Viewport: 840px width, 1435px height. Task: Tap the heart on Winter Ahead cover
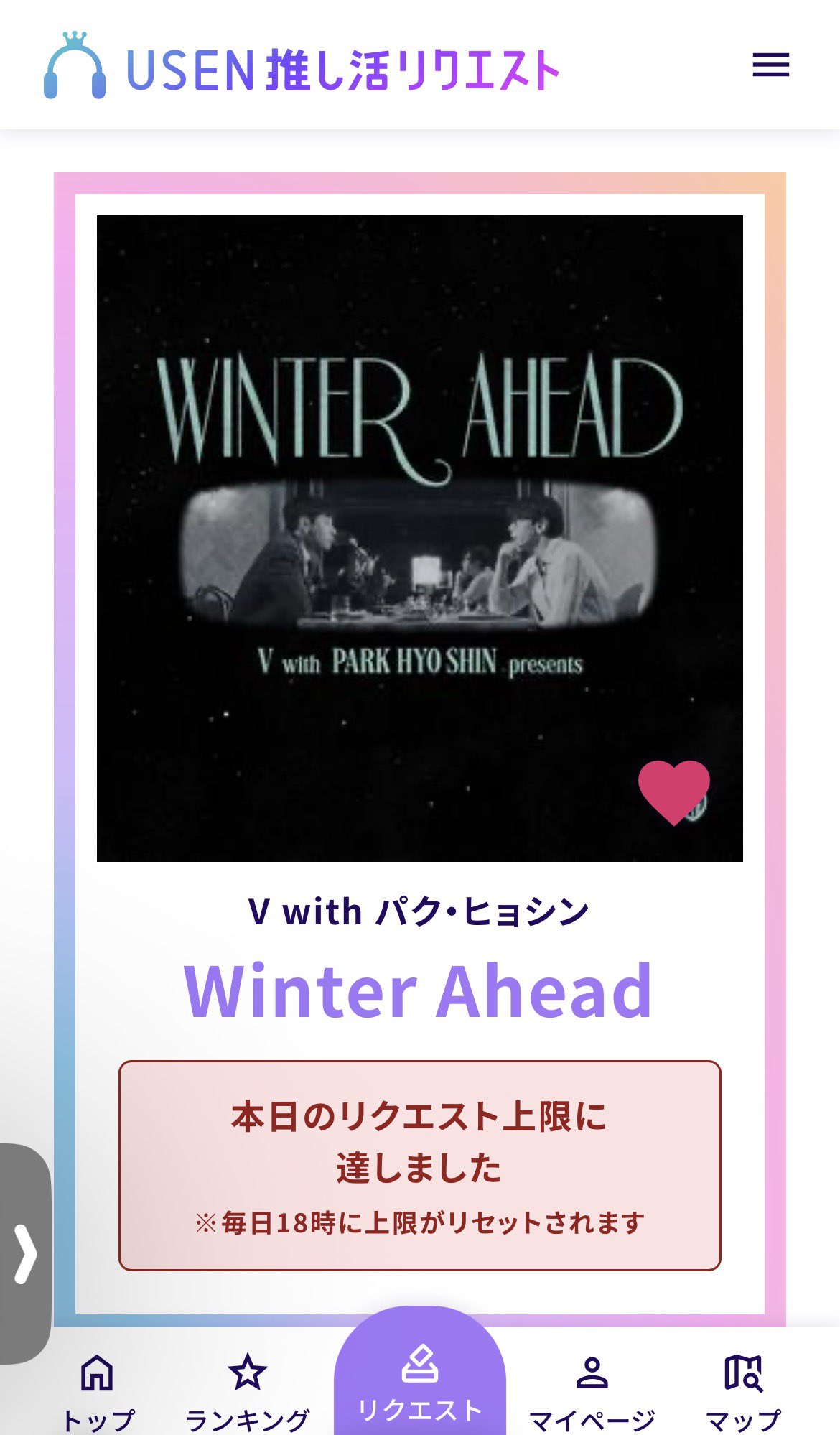tap(673, 791)
